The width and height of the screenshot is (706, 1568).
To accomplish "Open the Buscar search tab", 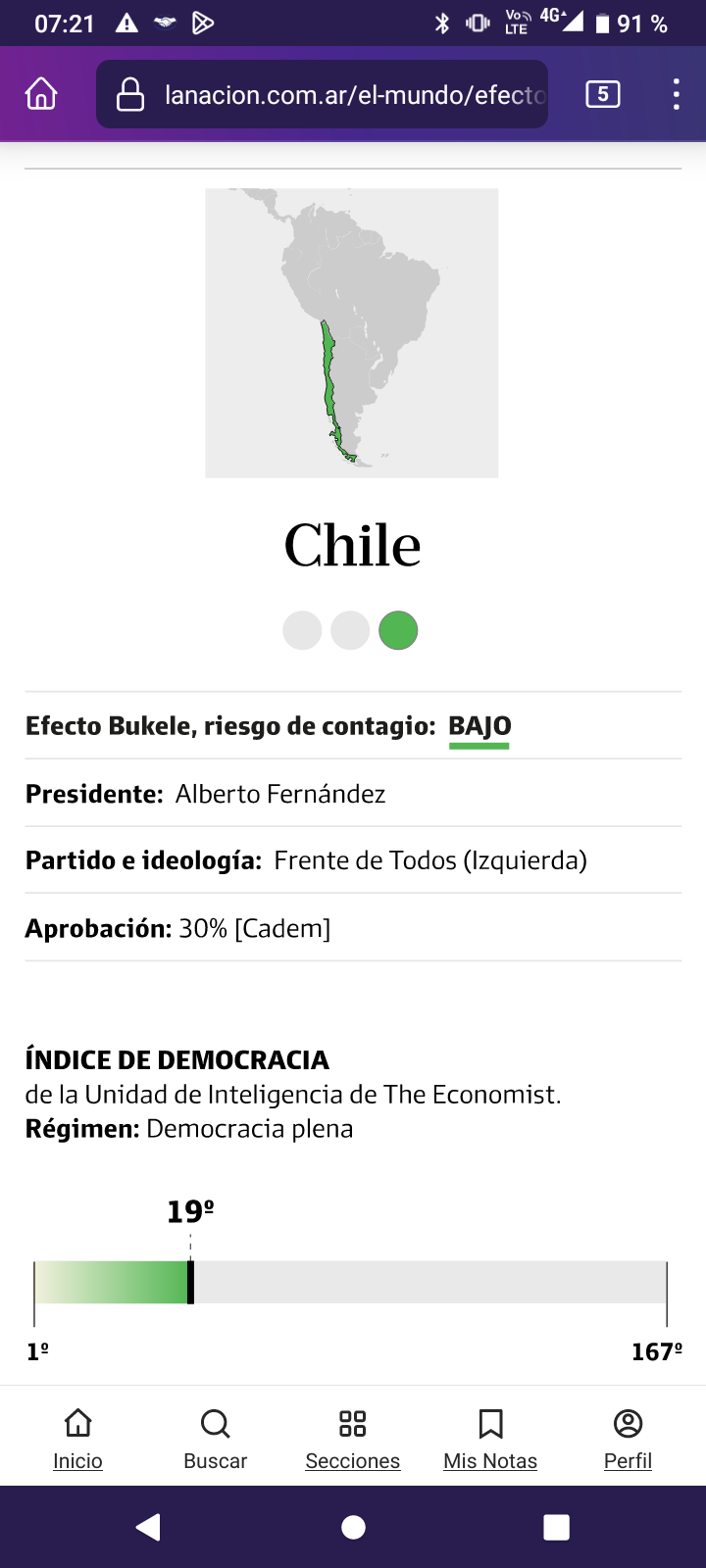I will pos(215,1440).
